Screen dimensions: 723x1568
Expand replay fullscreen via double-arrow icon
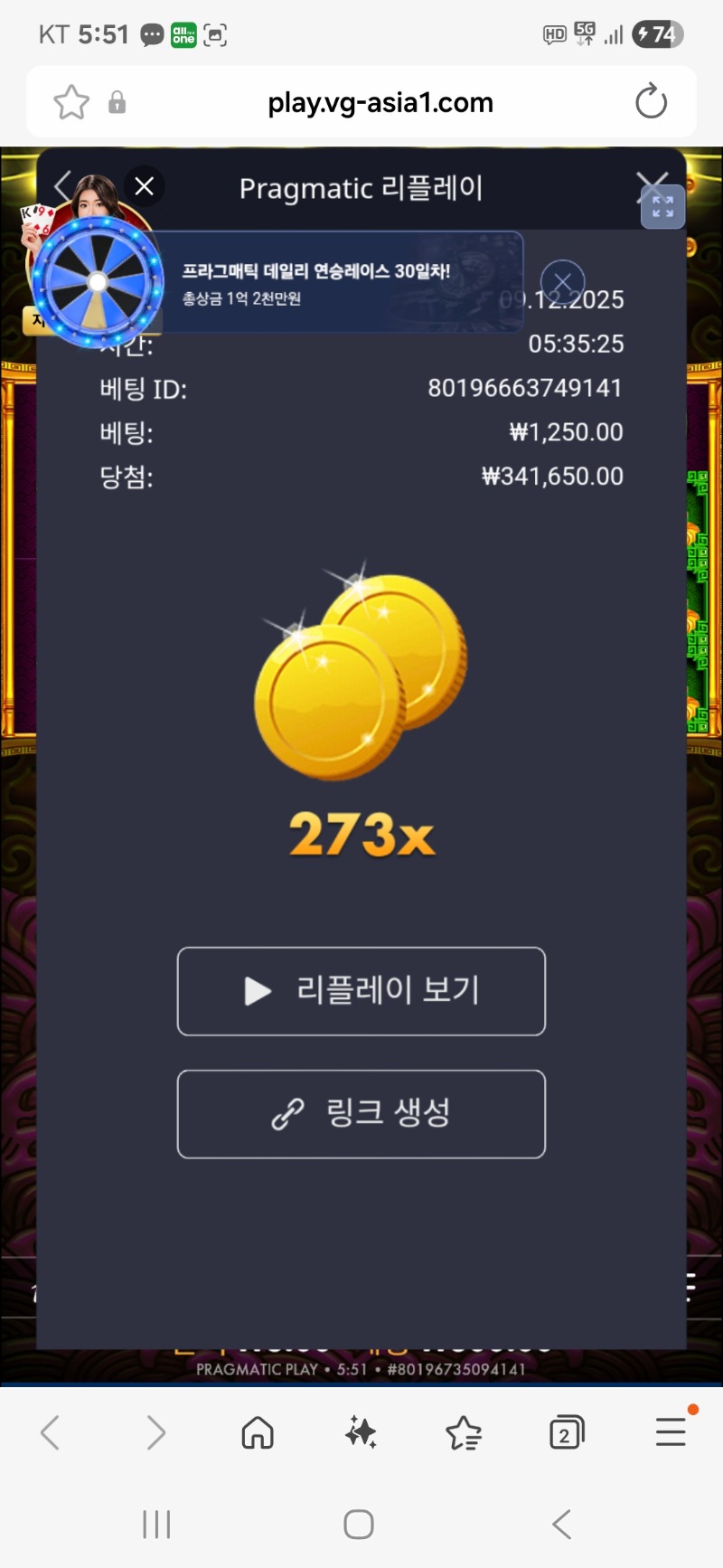pos(662,206)
